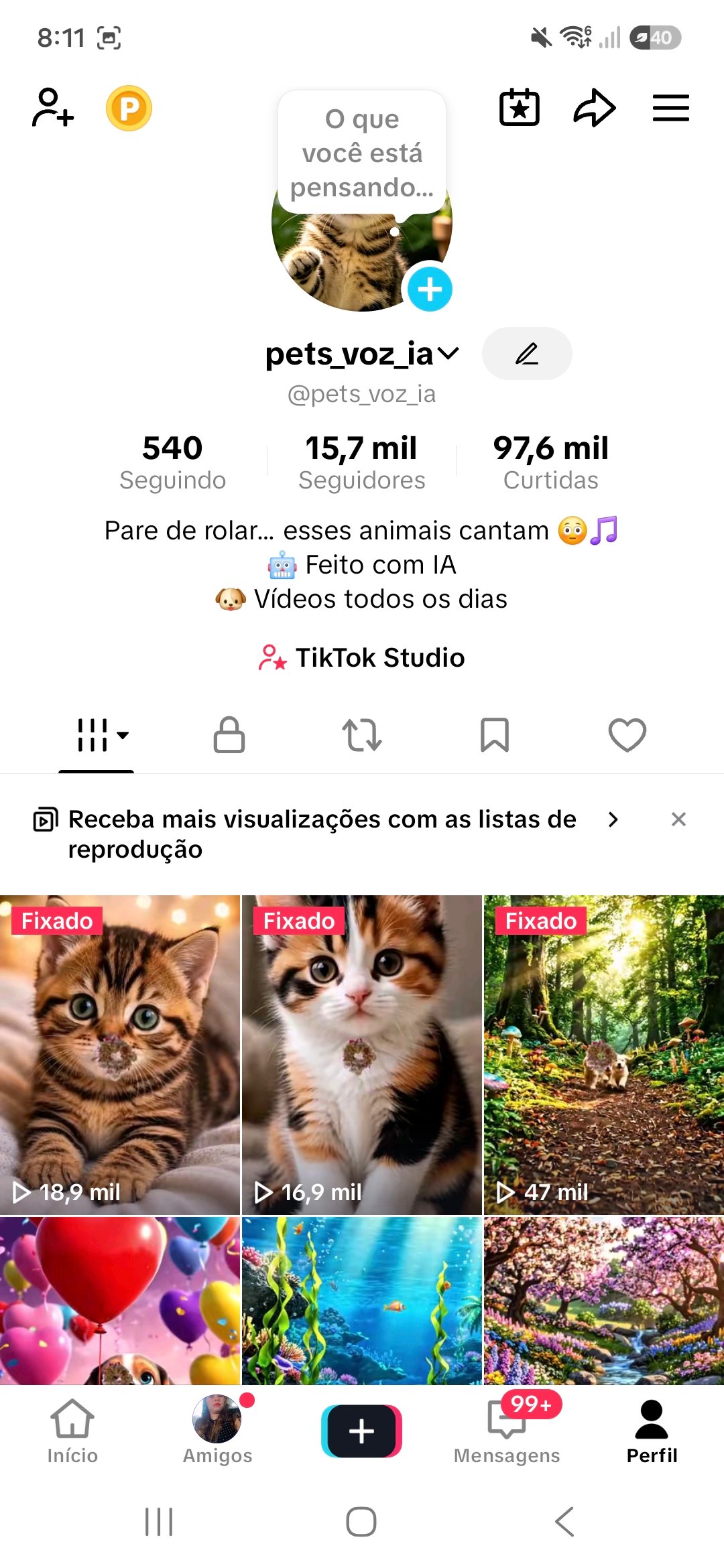
Task: Switch to the reposts tab
Action: 362,735
